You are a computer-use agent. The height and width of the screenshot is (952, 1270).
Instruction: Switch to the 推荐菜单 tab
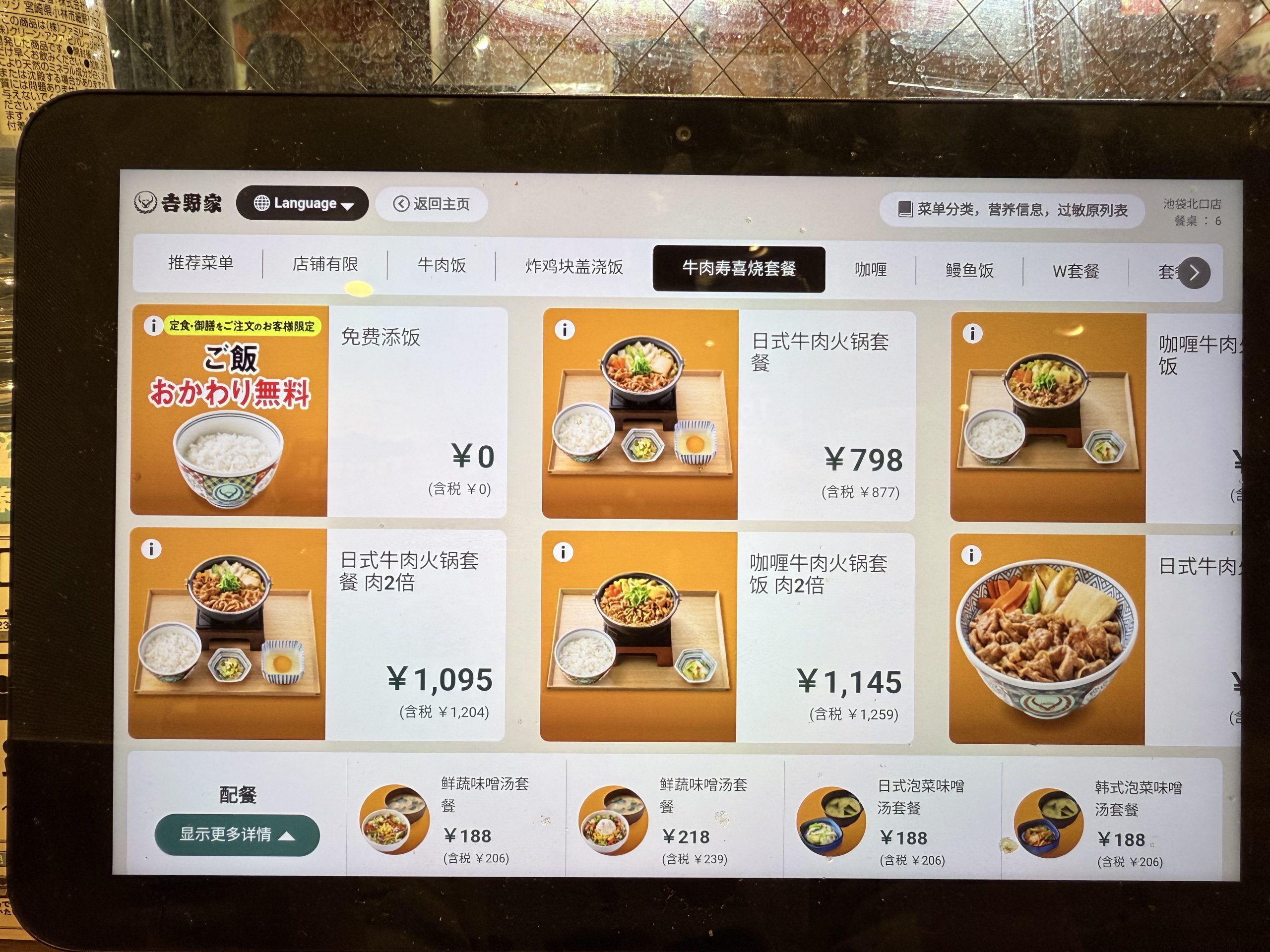tap(200, 263)
